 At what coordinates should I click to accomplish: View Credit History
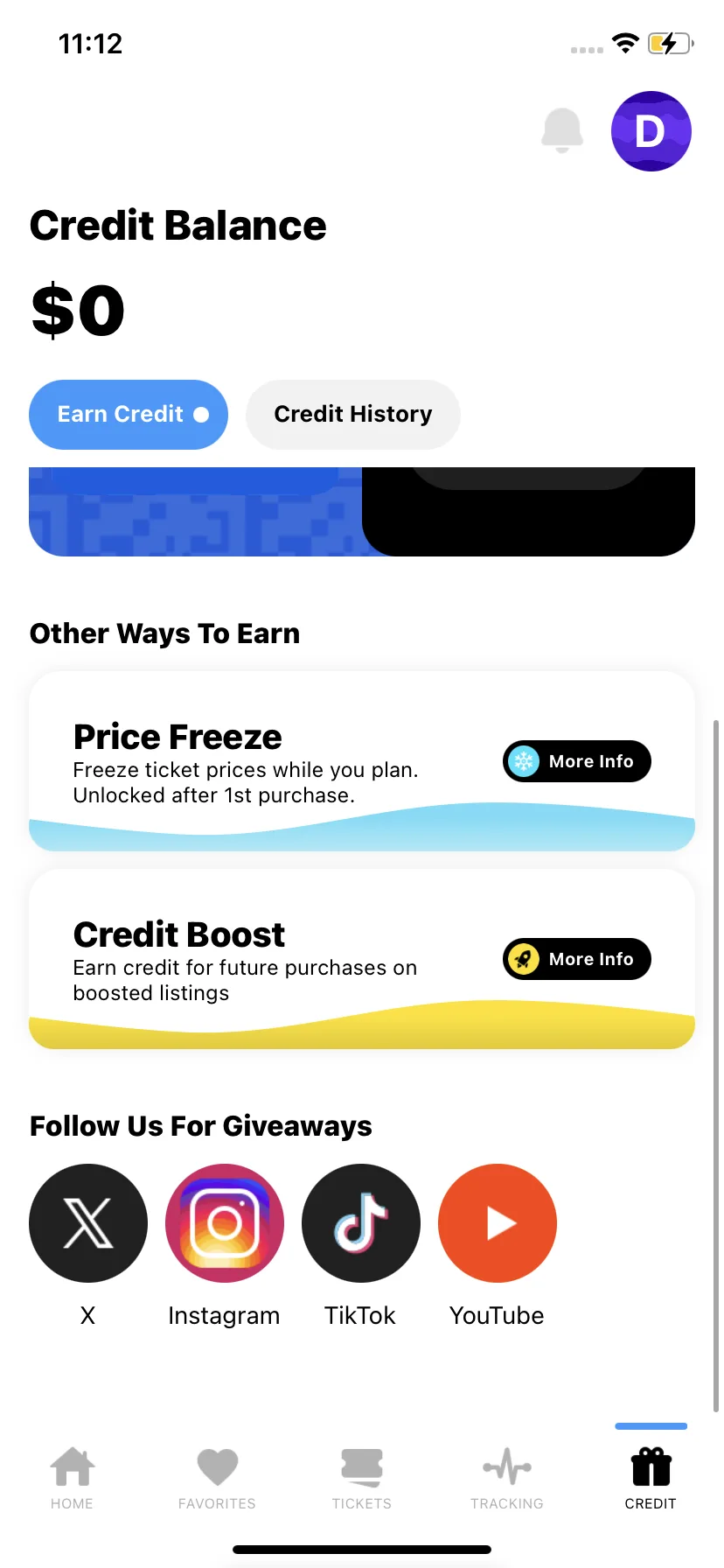point(352,414)
